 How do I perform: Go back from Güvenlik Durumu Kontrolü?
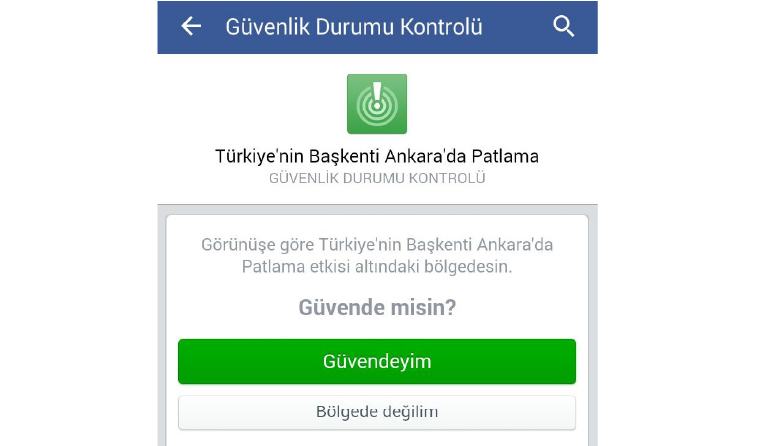191,27
